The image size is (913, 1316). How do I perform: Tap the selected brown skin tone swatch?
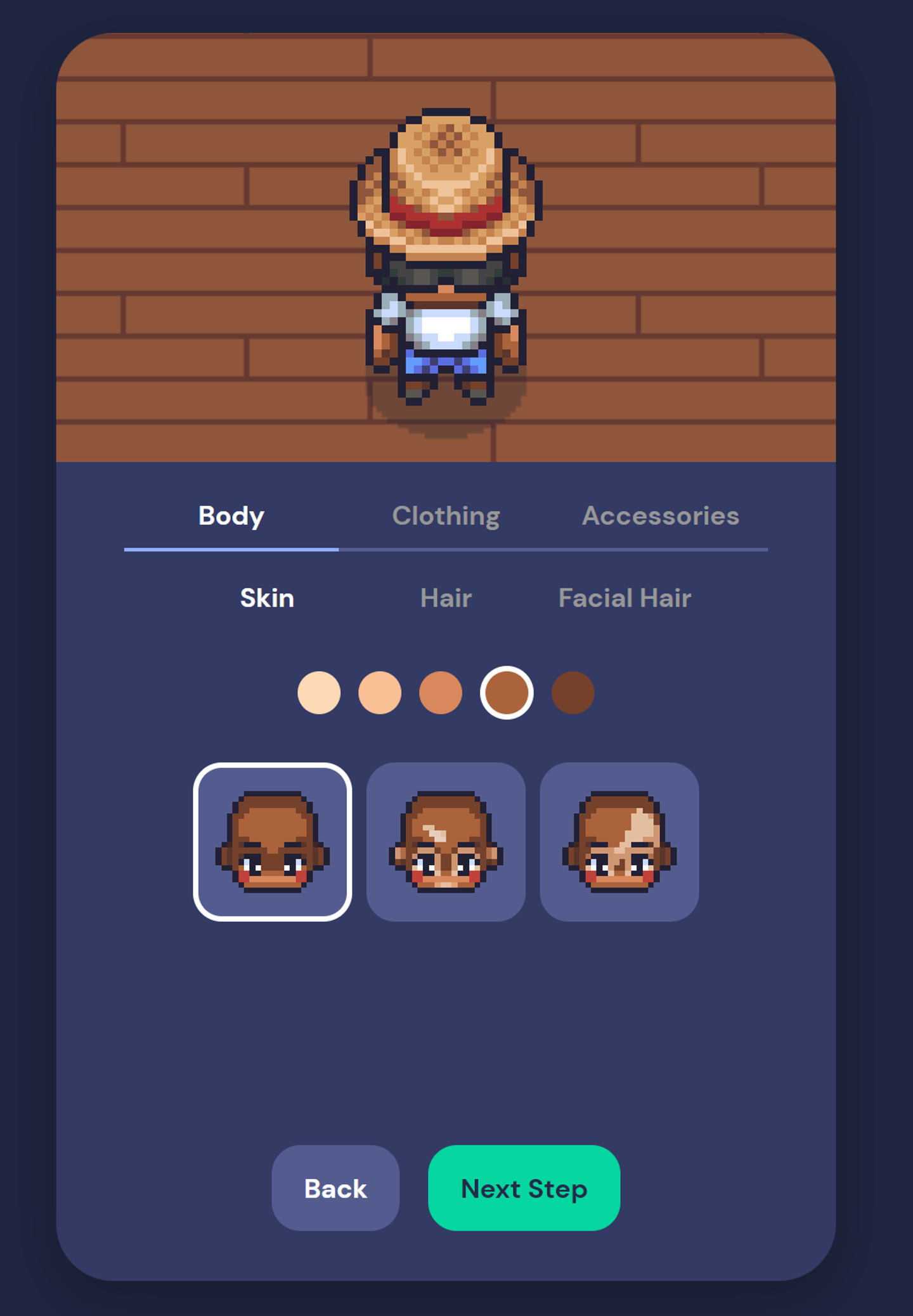pyautogui.click(x=507, y=693)
